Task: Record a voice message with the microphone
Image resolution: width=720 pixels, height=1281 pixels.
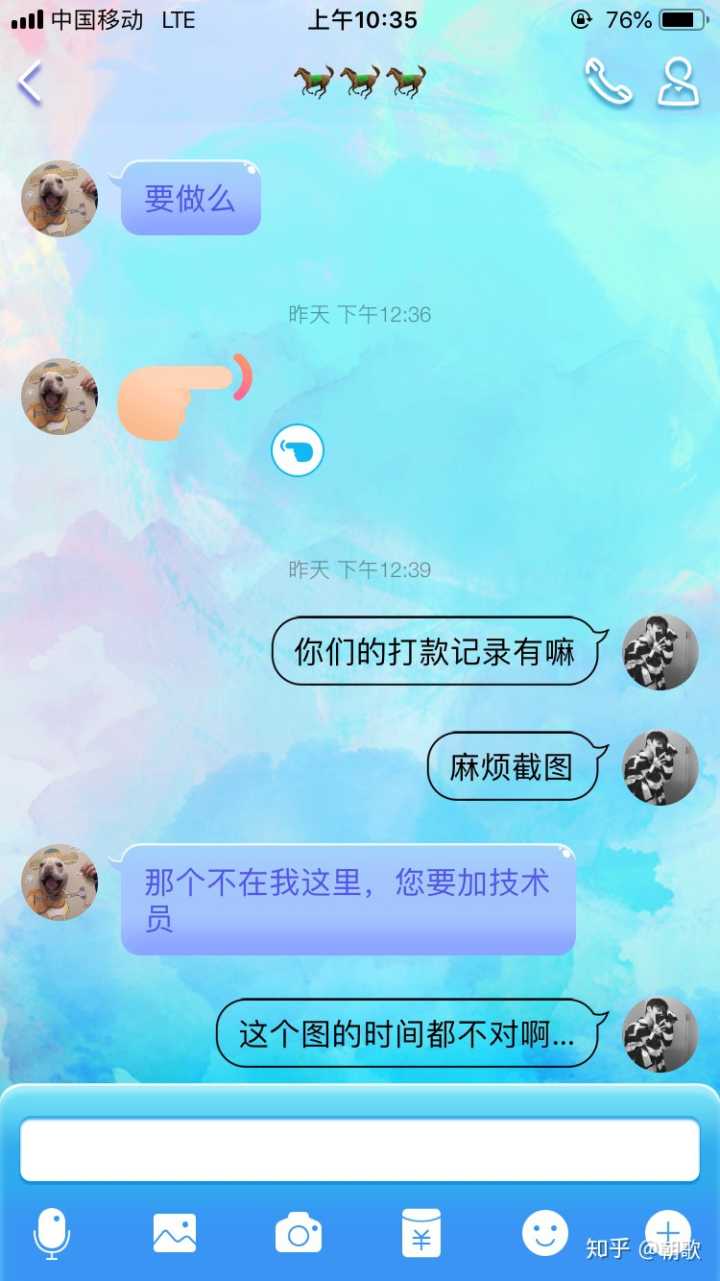Action: 51,1232
